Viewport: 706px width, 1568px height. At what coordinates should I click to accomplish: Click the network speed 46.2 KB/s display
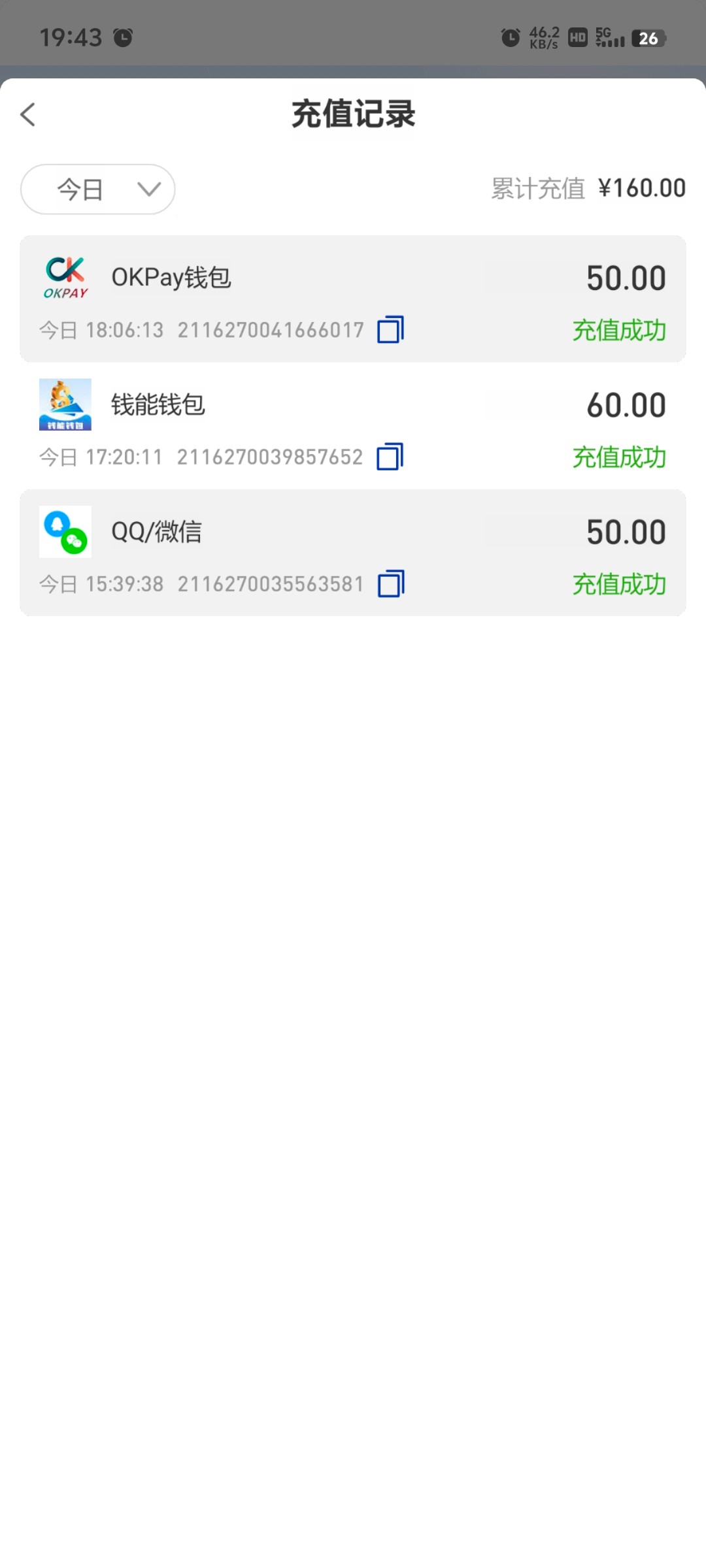(x=545, y=37)
